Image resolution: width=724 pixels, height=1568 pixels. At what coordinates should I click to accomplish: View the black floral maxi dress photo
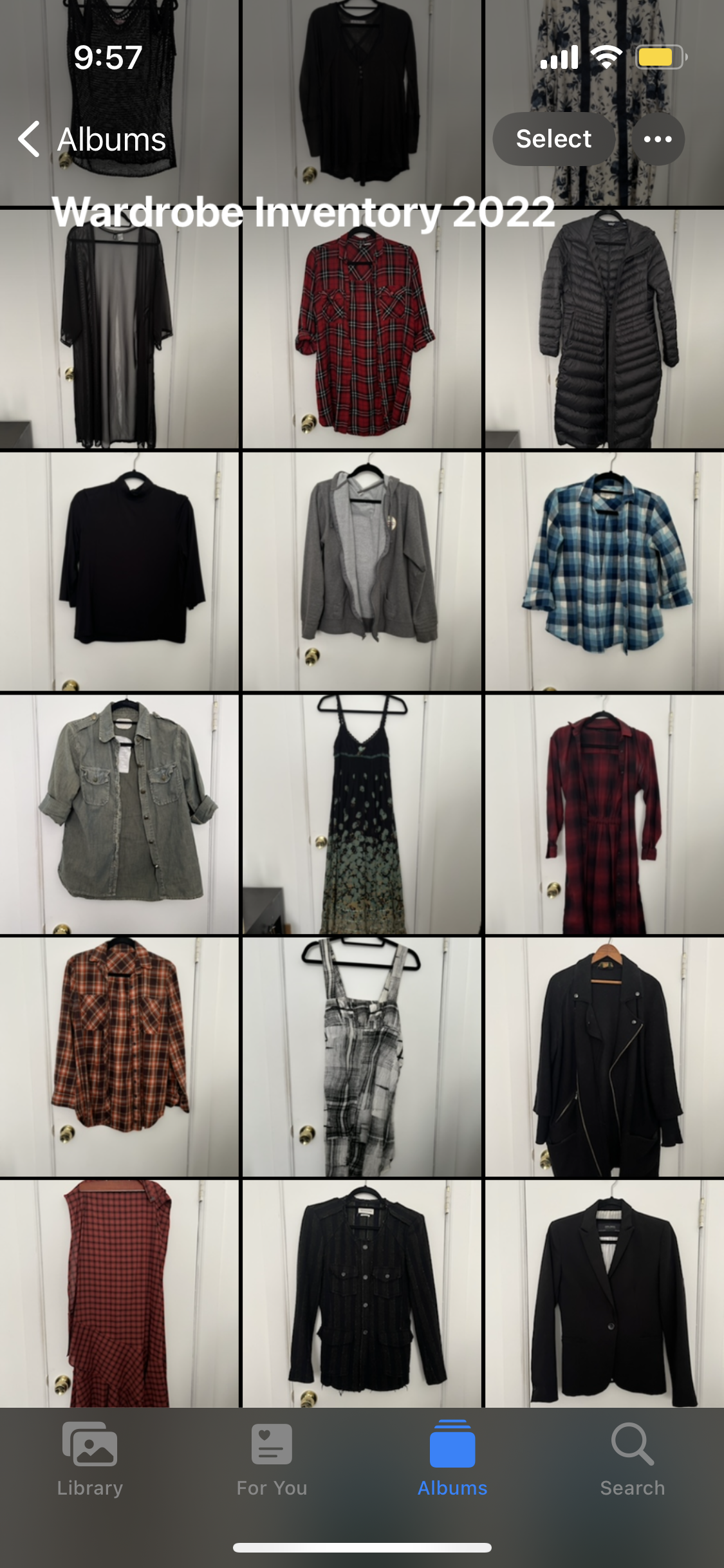[x=362, y=814]
